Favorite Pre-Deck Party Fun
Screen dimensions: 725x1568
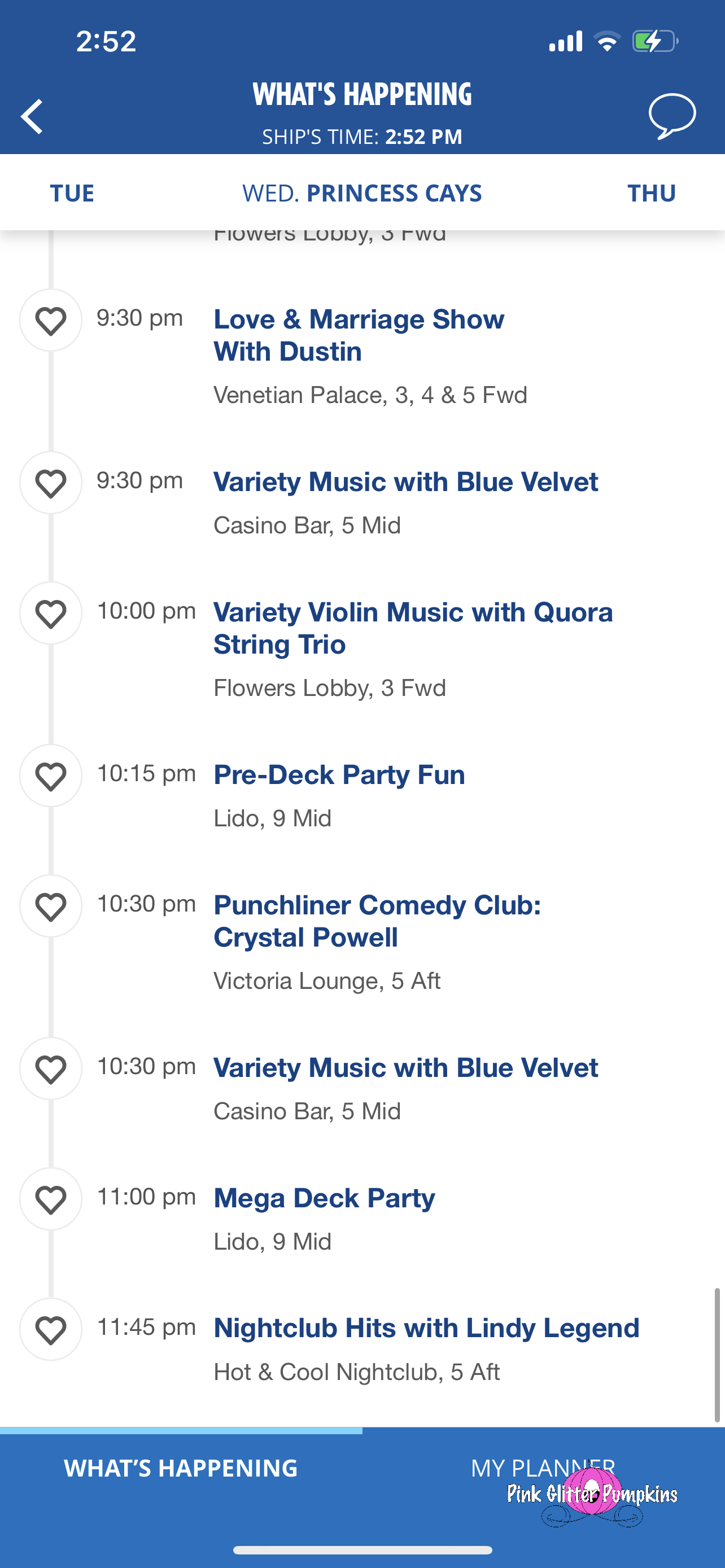(x=51, y=776)
